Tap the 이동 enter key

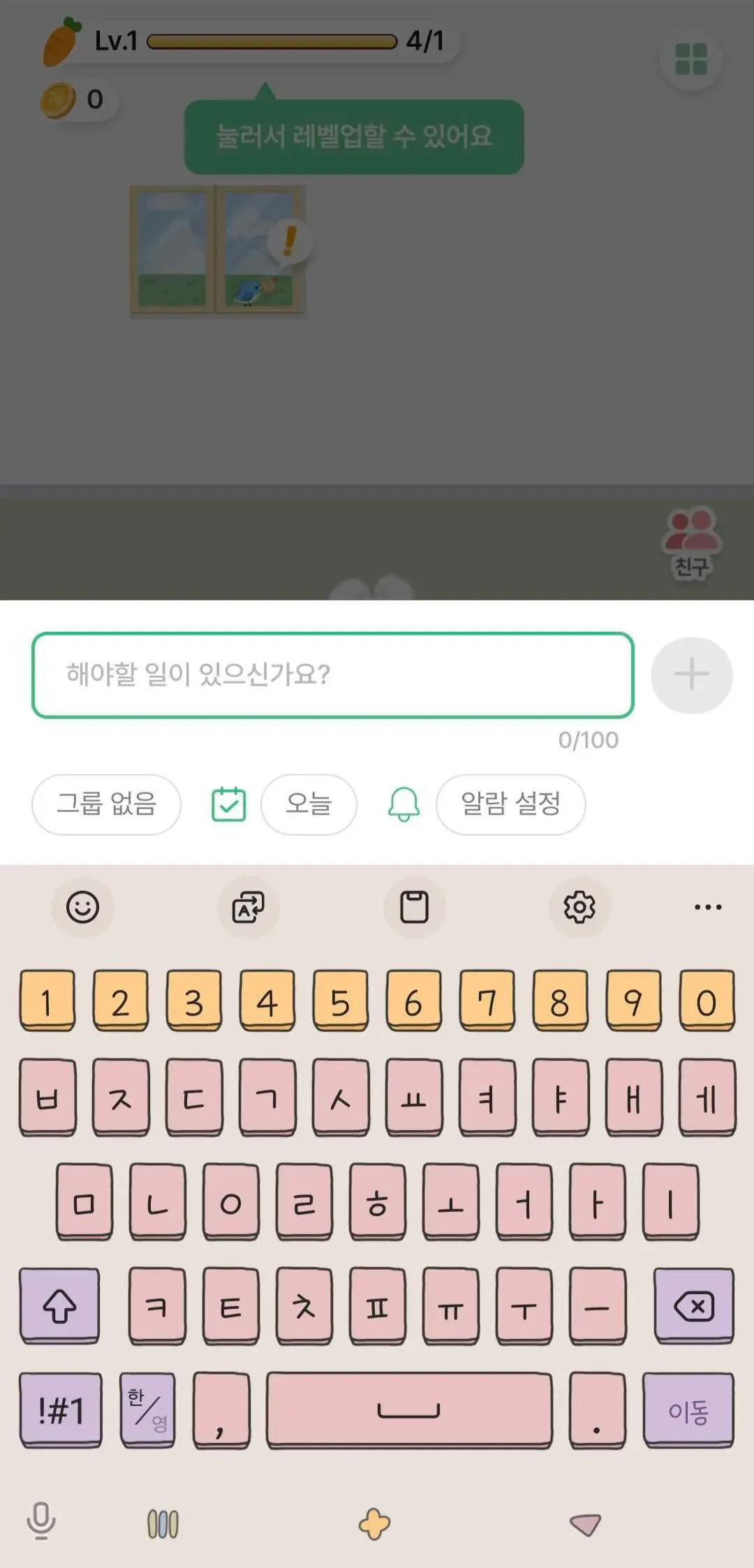click(x=688, y=1410)
